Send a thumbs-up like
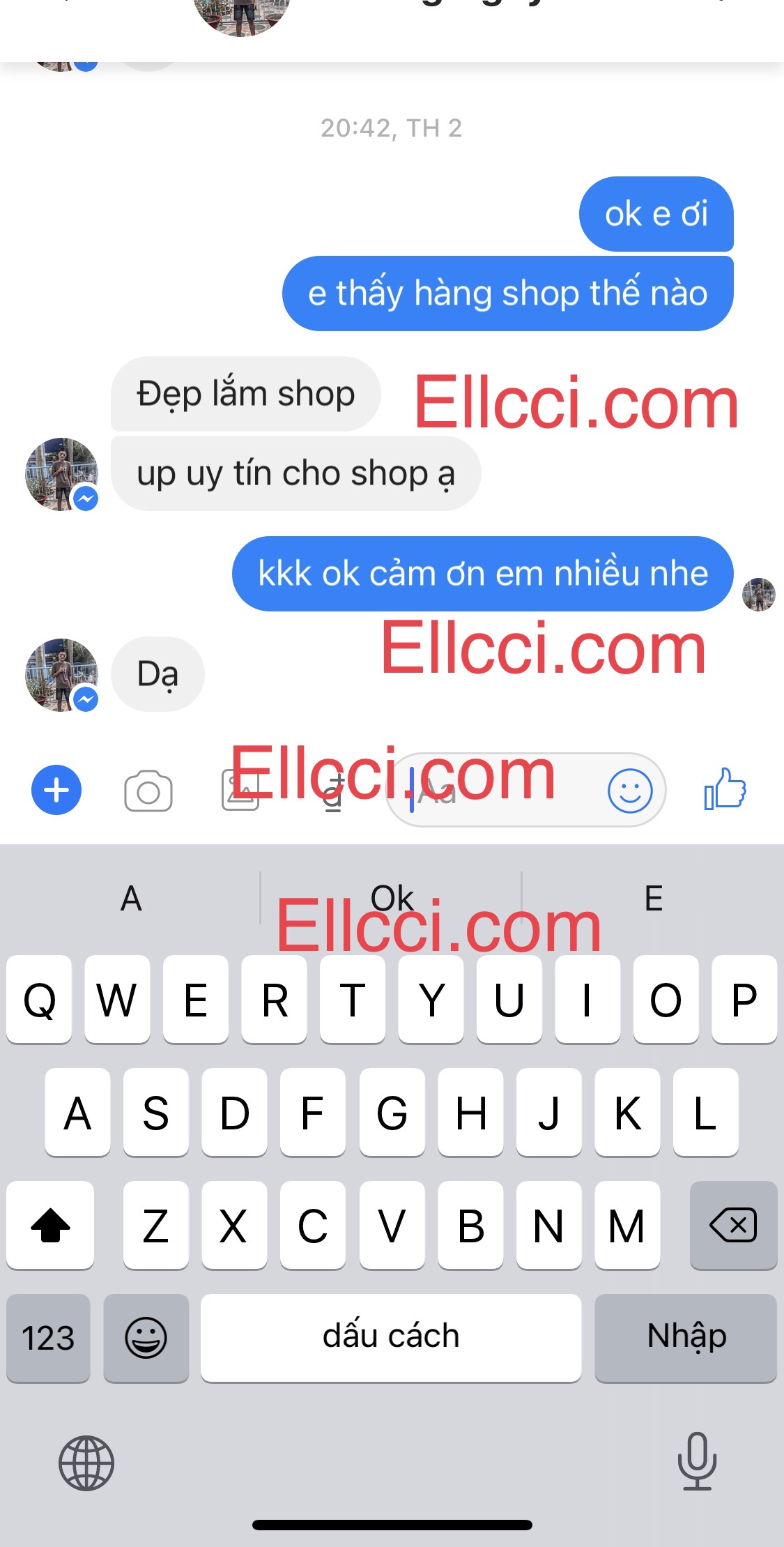Screen dimensions: 784x1547 coord(725,789)
